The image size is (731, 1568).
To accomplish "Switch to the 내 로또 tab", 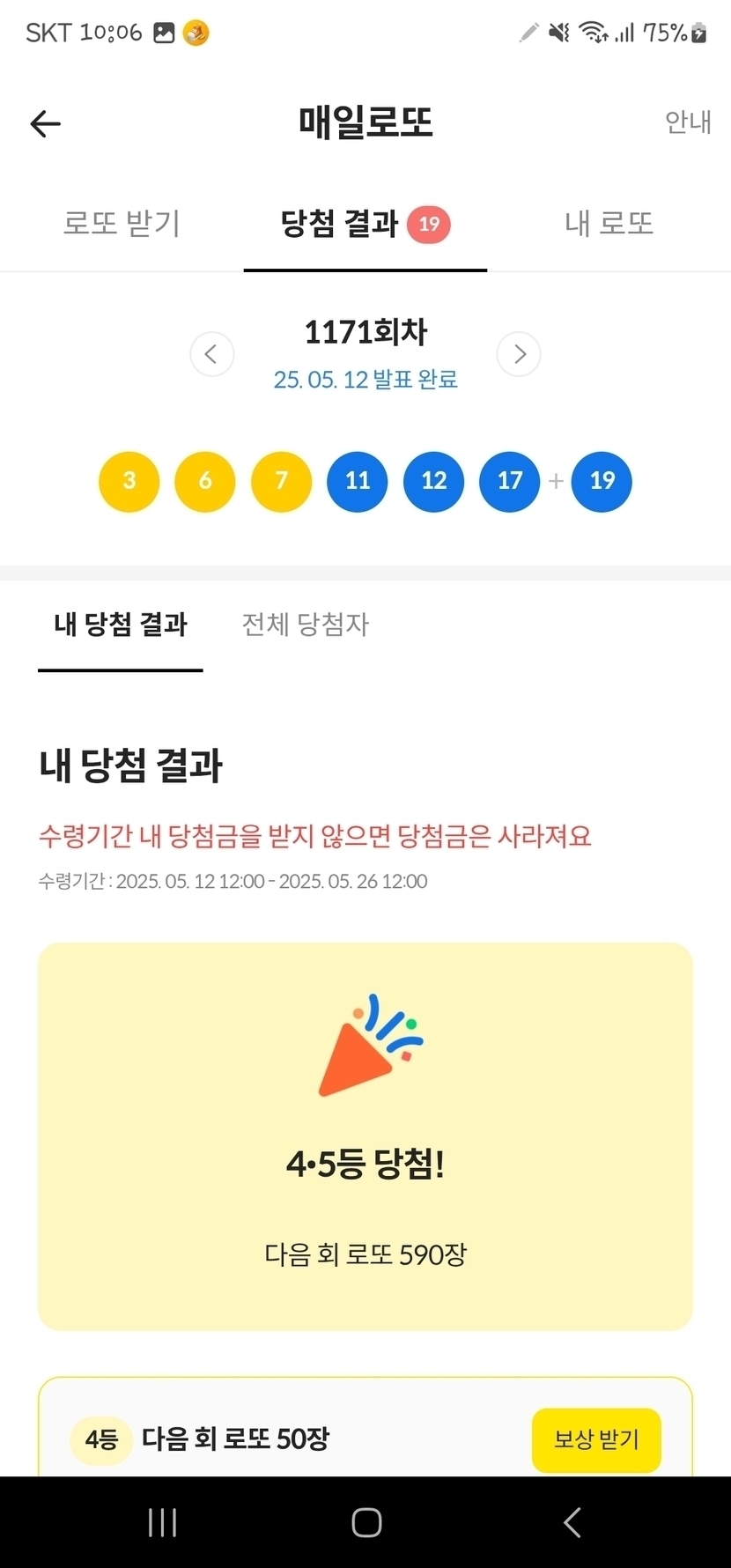I will click(x=609, y=224).
